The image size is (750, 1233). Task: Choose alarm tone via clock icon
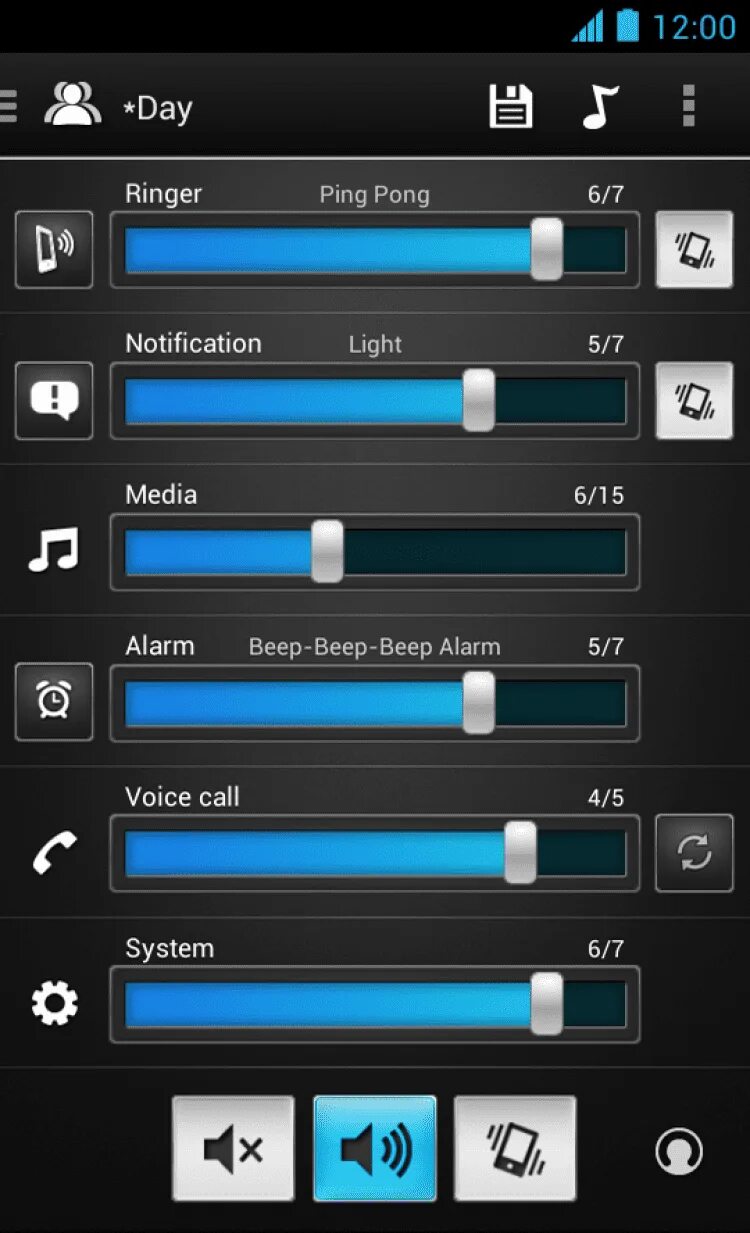click(x=54, y=702)
